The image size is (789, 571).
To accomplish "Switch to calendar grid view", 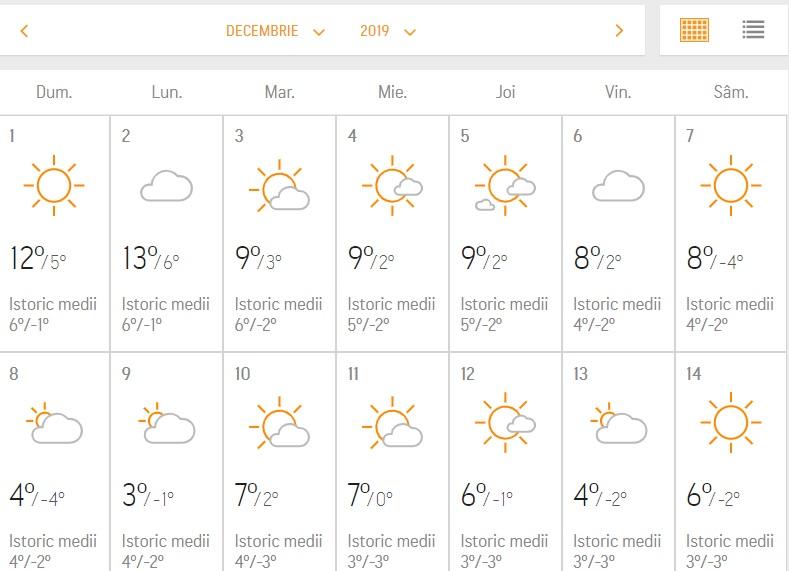I will 694,30.
